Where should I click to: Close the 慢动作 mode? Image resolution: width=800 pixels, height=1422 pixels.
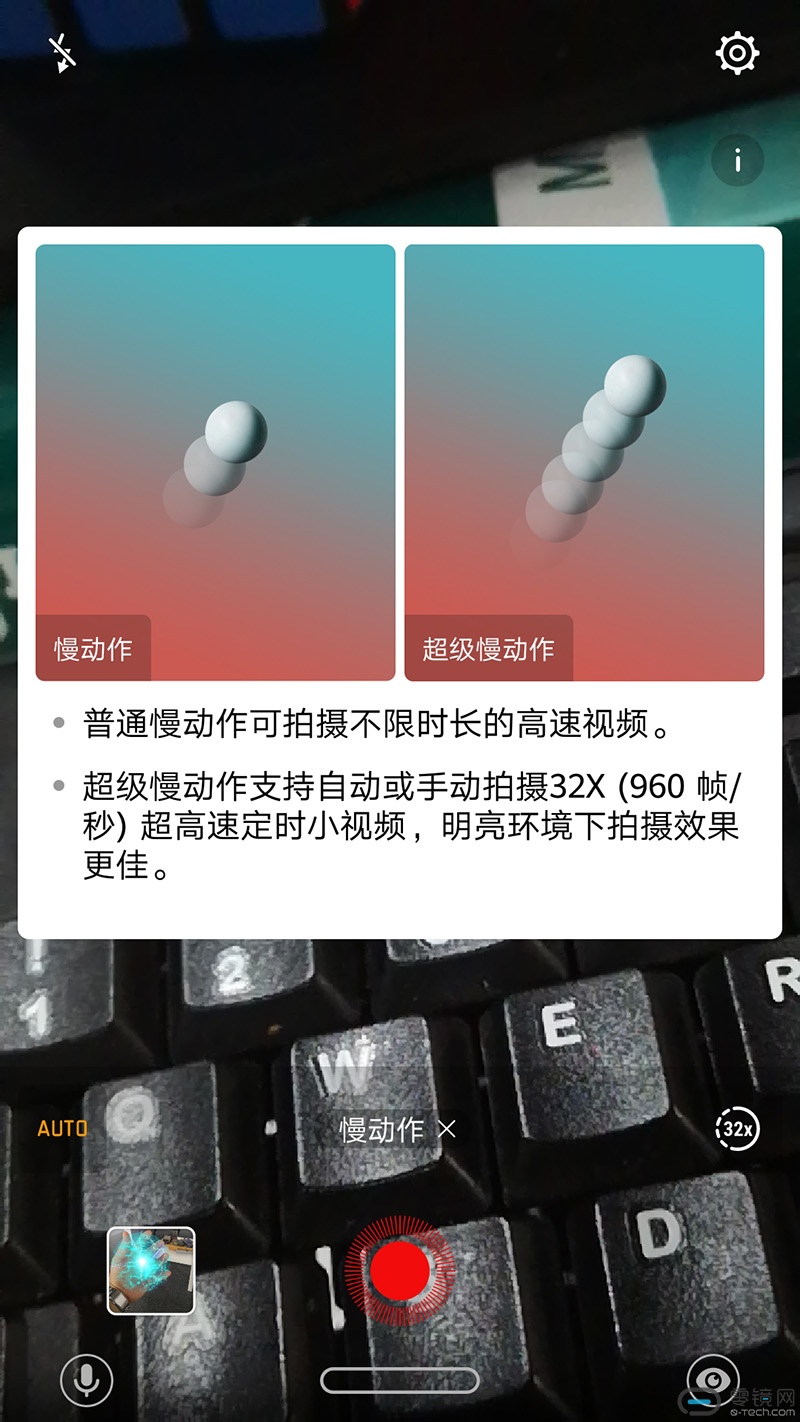(x=447, y=1129)
